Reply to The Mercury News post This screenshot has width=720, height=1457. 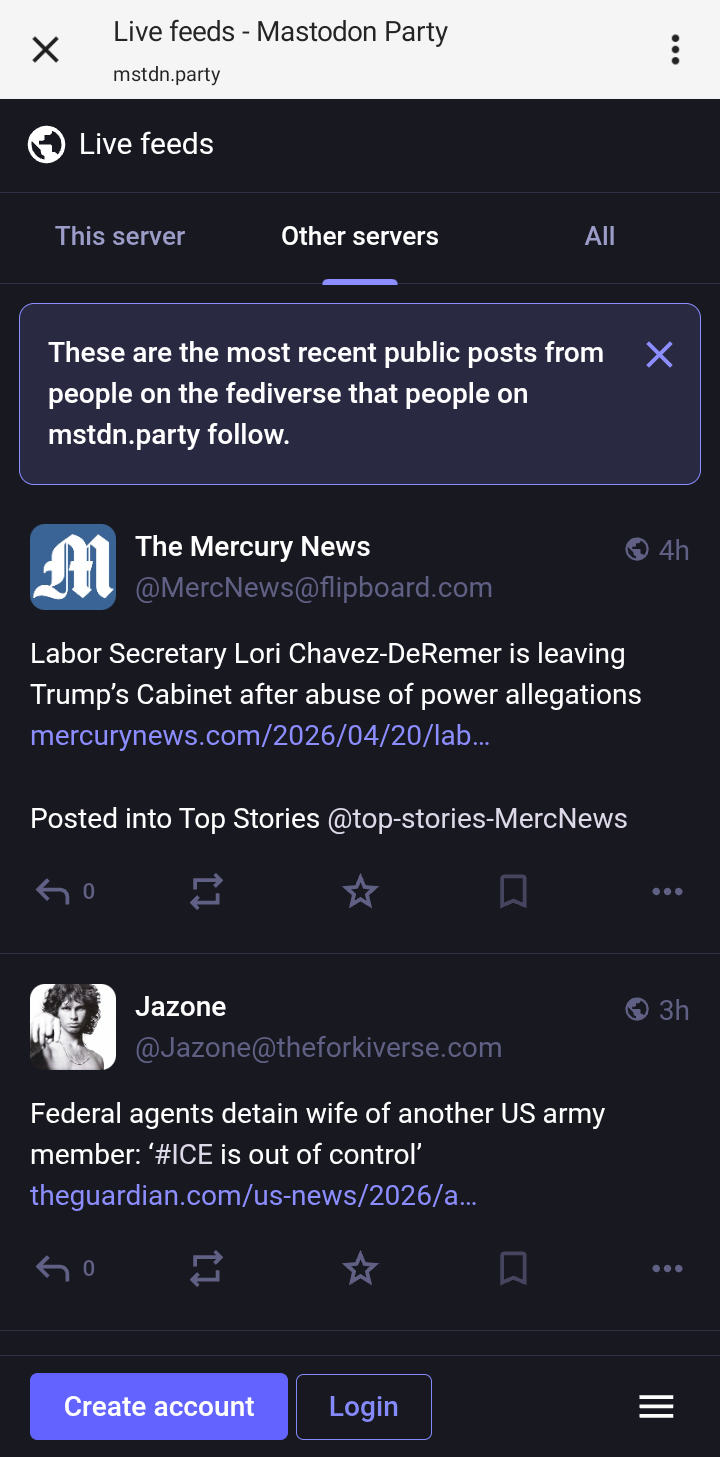53,891
